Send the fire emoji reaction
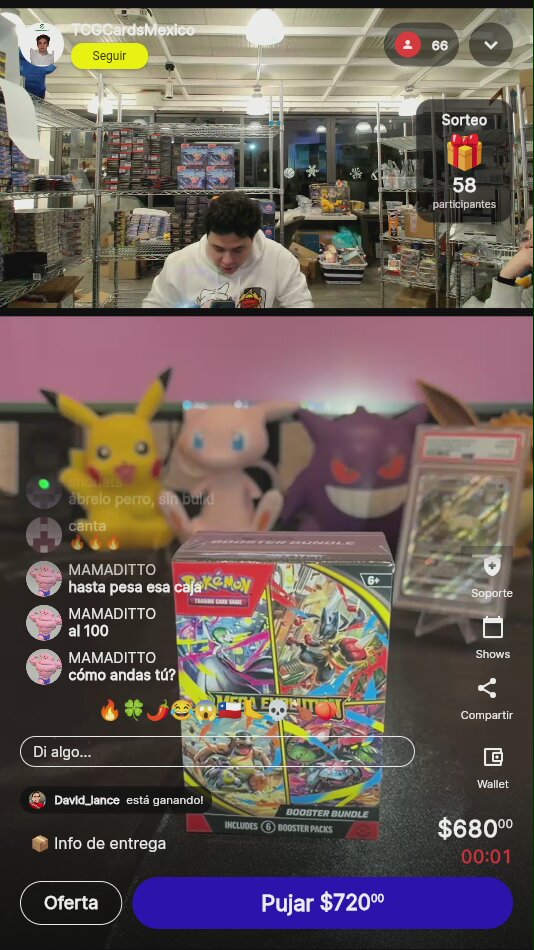Image resolution: width=534 pixels, height=950 pixels. (110, 710)
